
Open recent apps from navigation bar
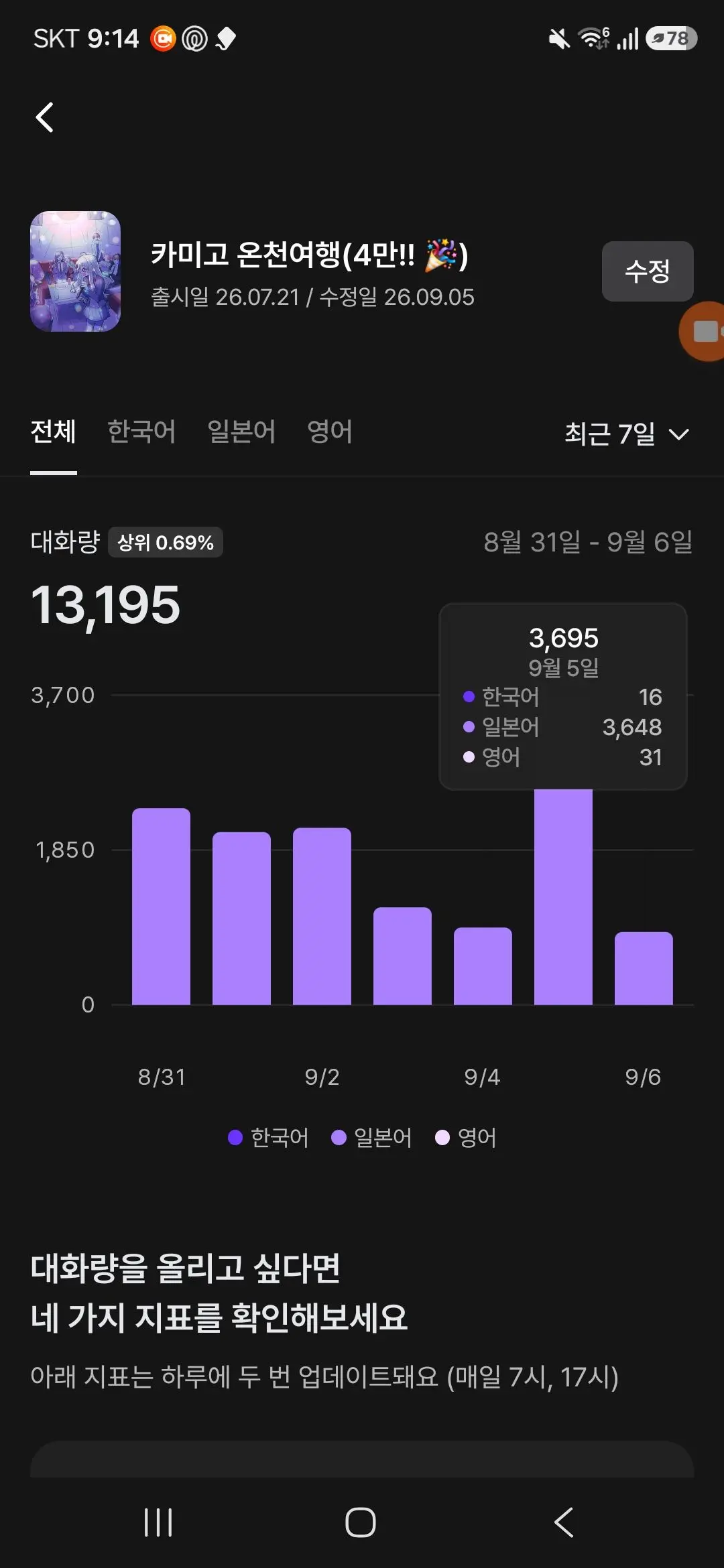coord(159,1522)
